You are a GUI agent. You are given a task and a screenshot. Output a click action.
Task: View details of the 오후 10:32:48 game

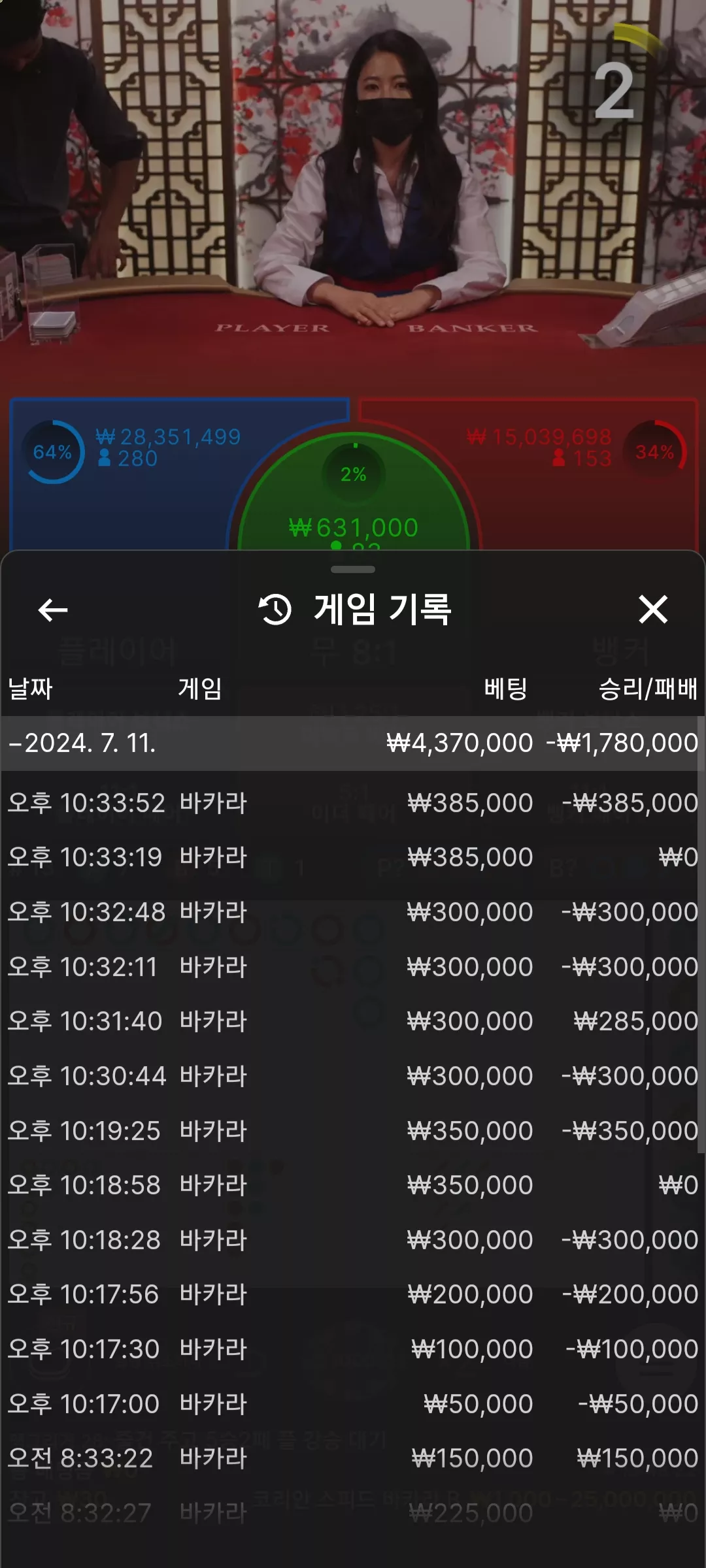click(353, 912)
